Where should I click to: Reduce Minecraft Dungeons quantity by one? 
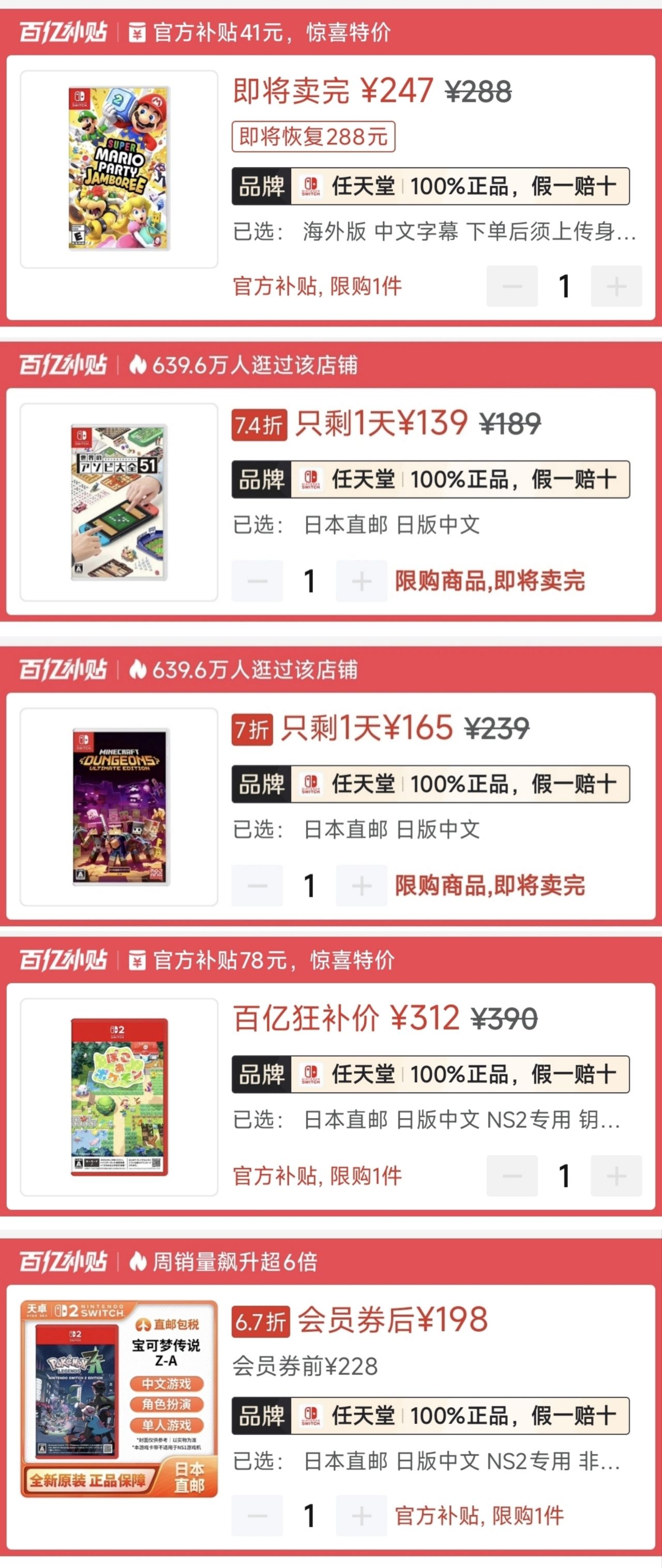click(257, 885)
